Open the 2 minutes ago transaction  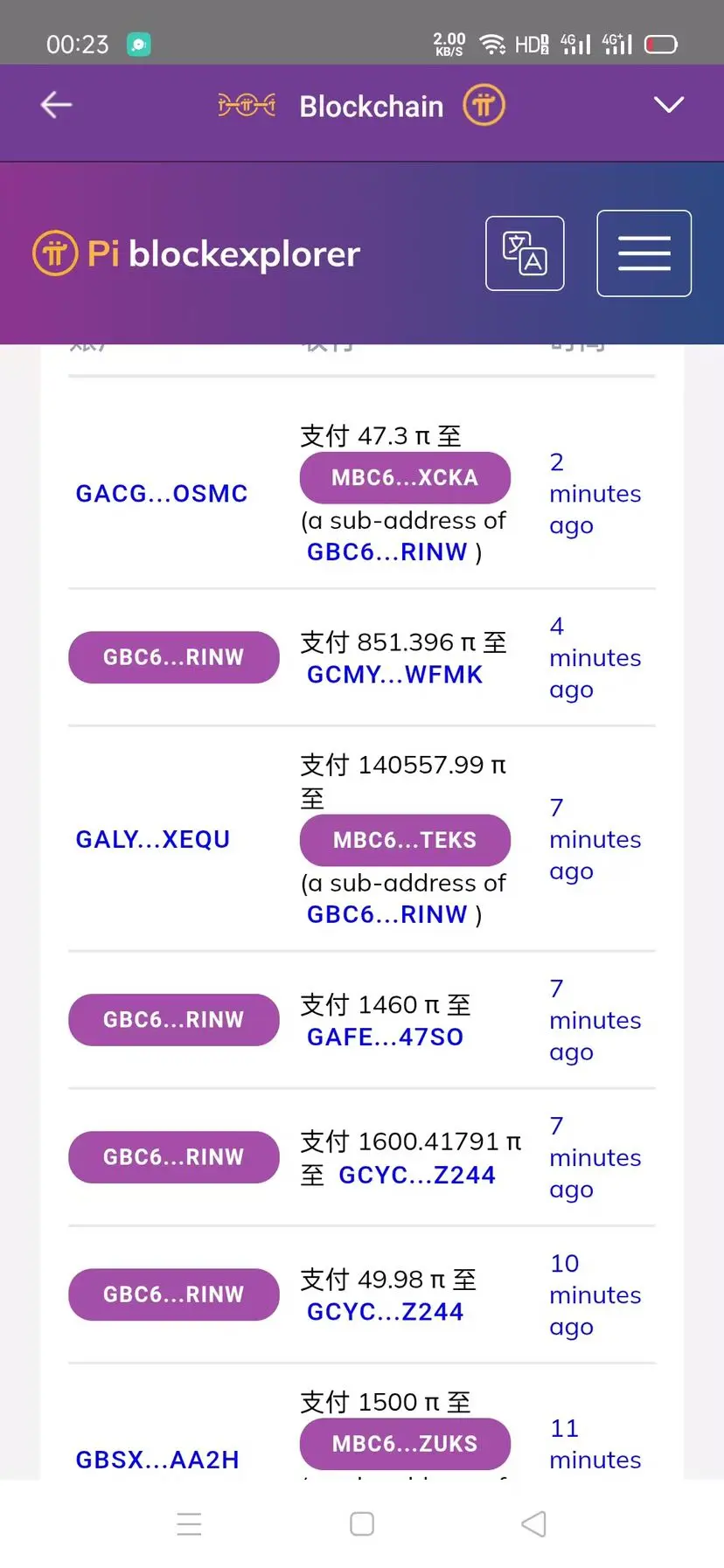click(595, 494)
